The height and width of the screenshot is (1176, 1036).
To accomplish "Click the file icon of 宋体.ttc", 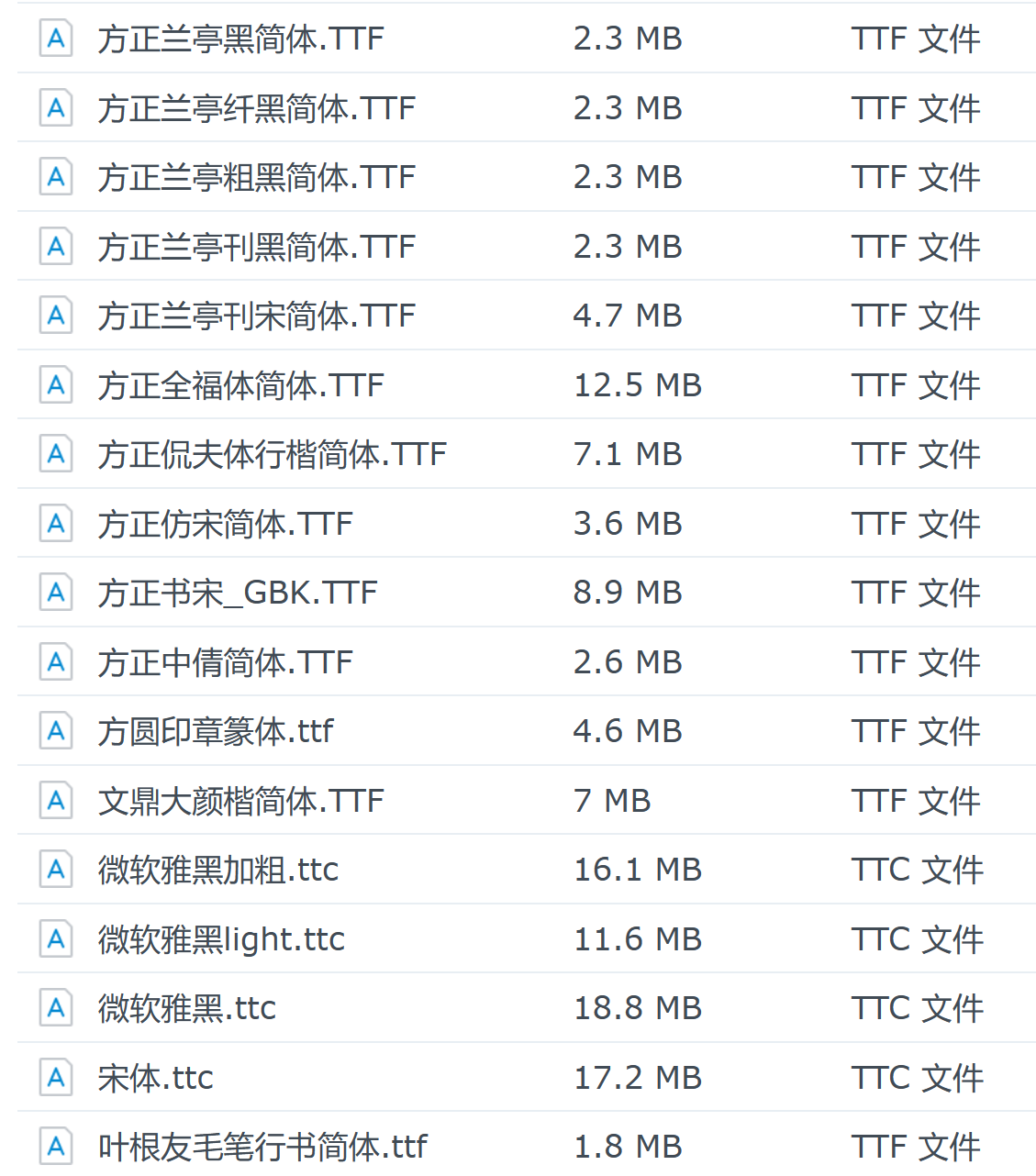I will pyautogui.click(x=56, y=1078).
